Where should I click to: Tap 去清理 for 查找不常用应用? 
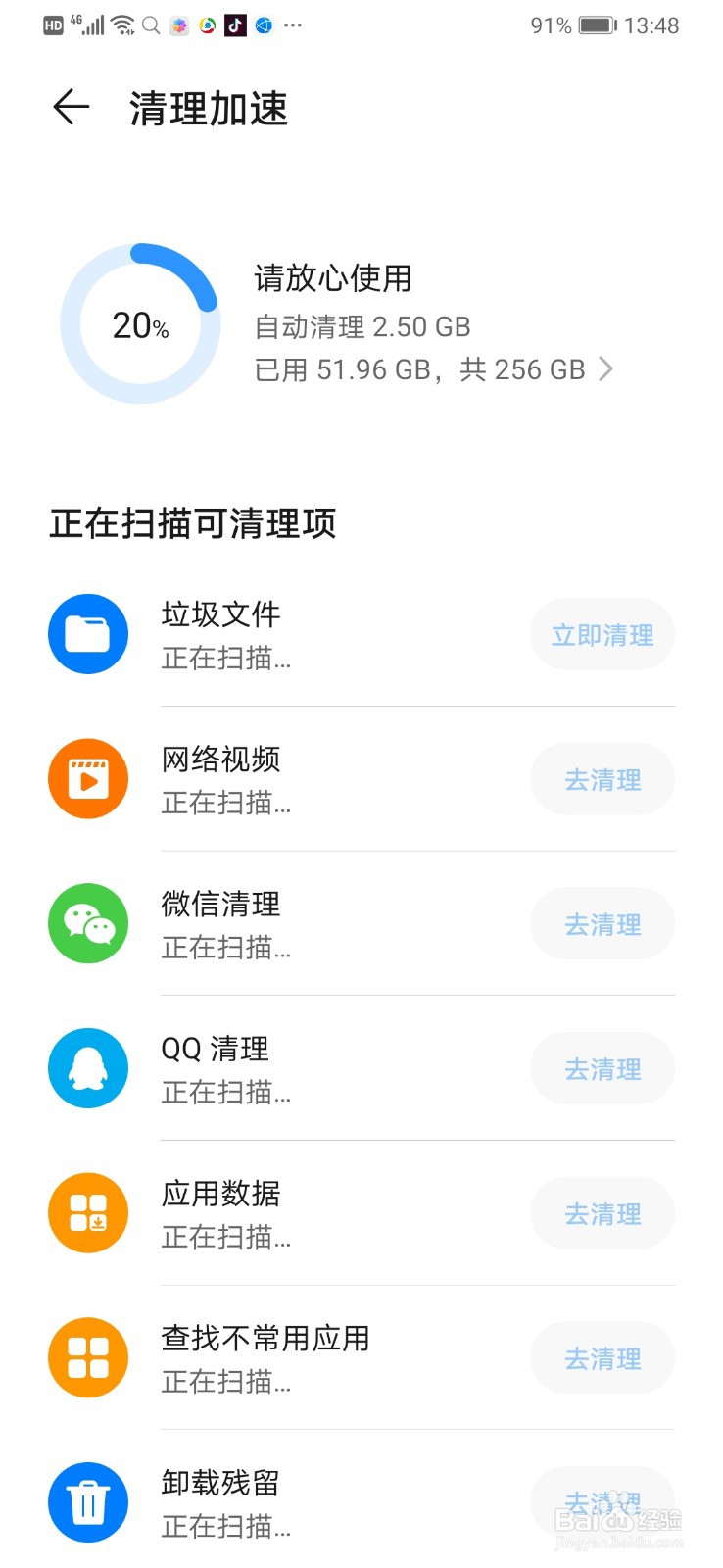tap(602, 1359)
